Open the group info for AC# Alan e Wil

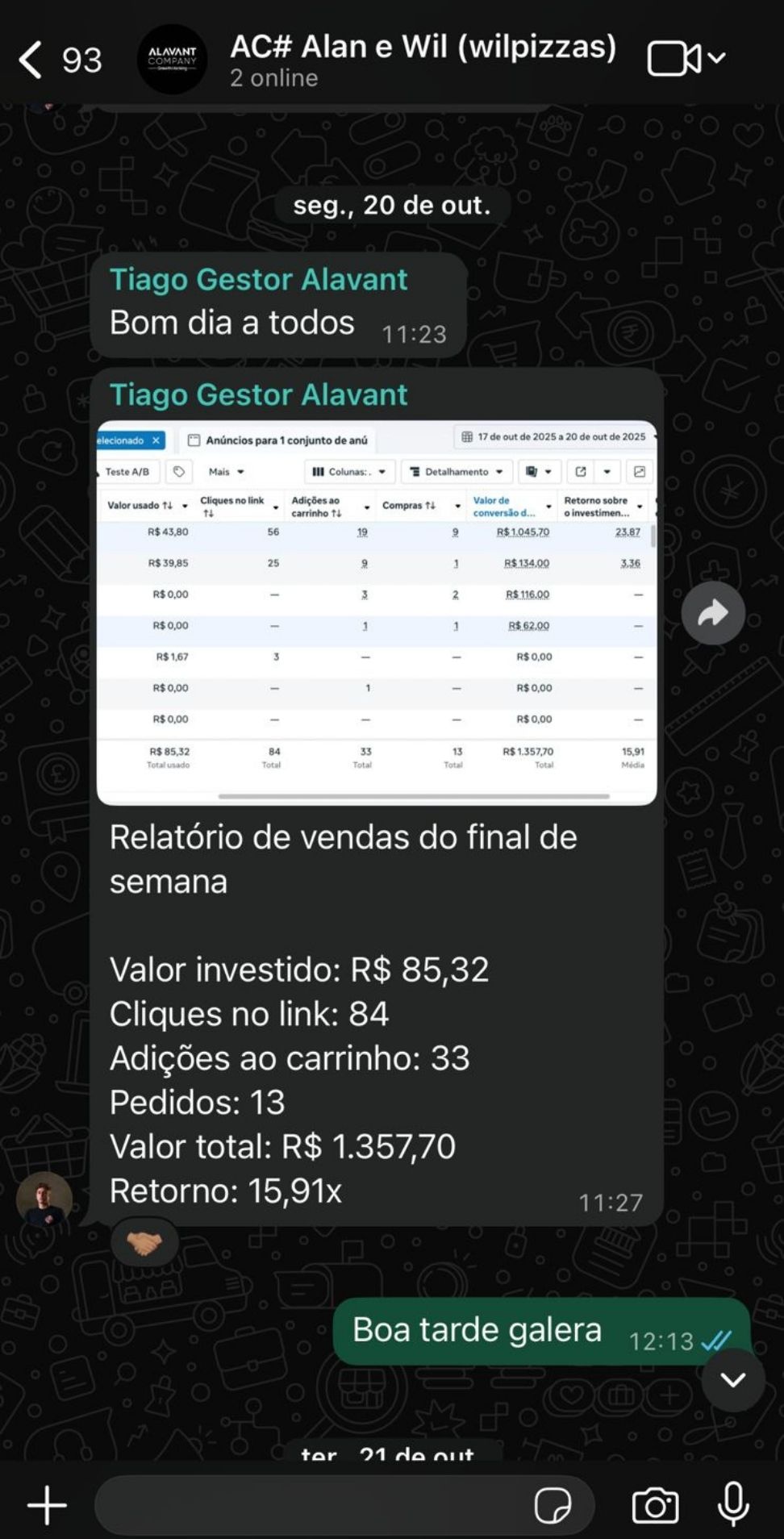pyautogui.click(x=422, y=60)
